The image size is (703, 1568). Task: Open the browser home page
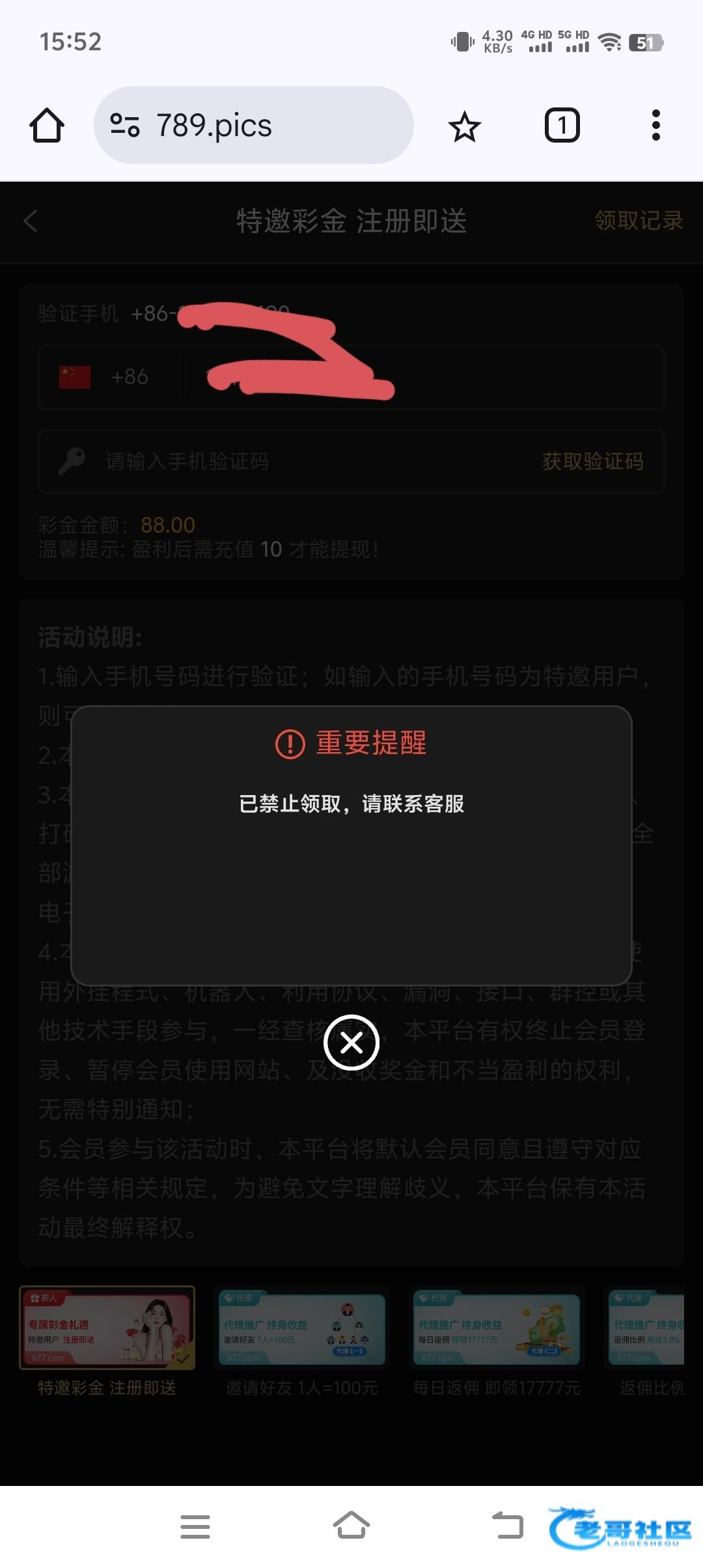click(47, 125)
